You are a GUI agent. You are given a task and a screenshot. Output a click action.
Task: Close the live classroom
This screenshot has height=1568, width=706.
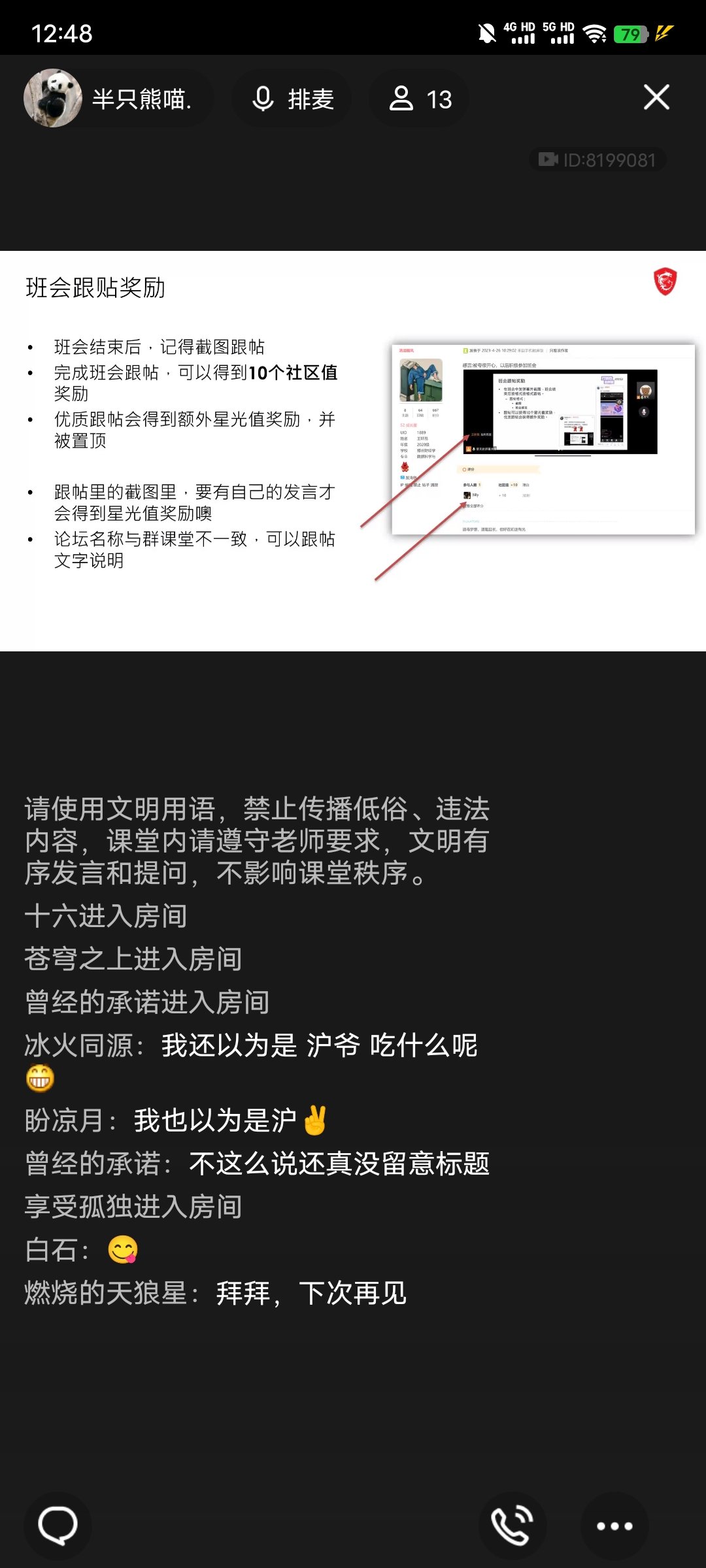pyautogui.click(x=656, y=98)
